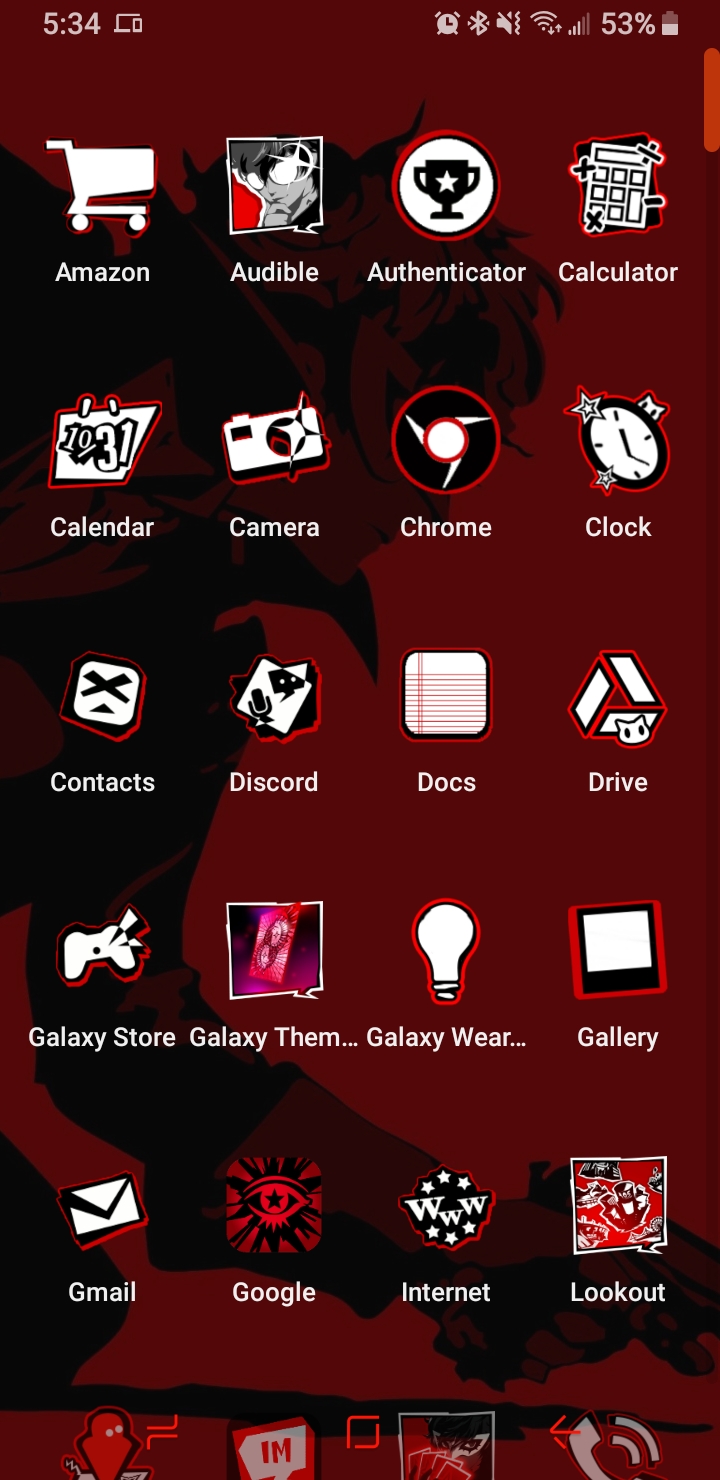Open Google Docs

(x=446, y=695)
